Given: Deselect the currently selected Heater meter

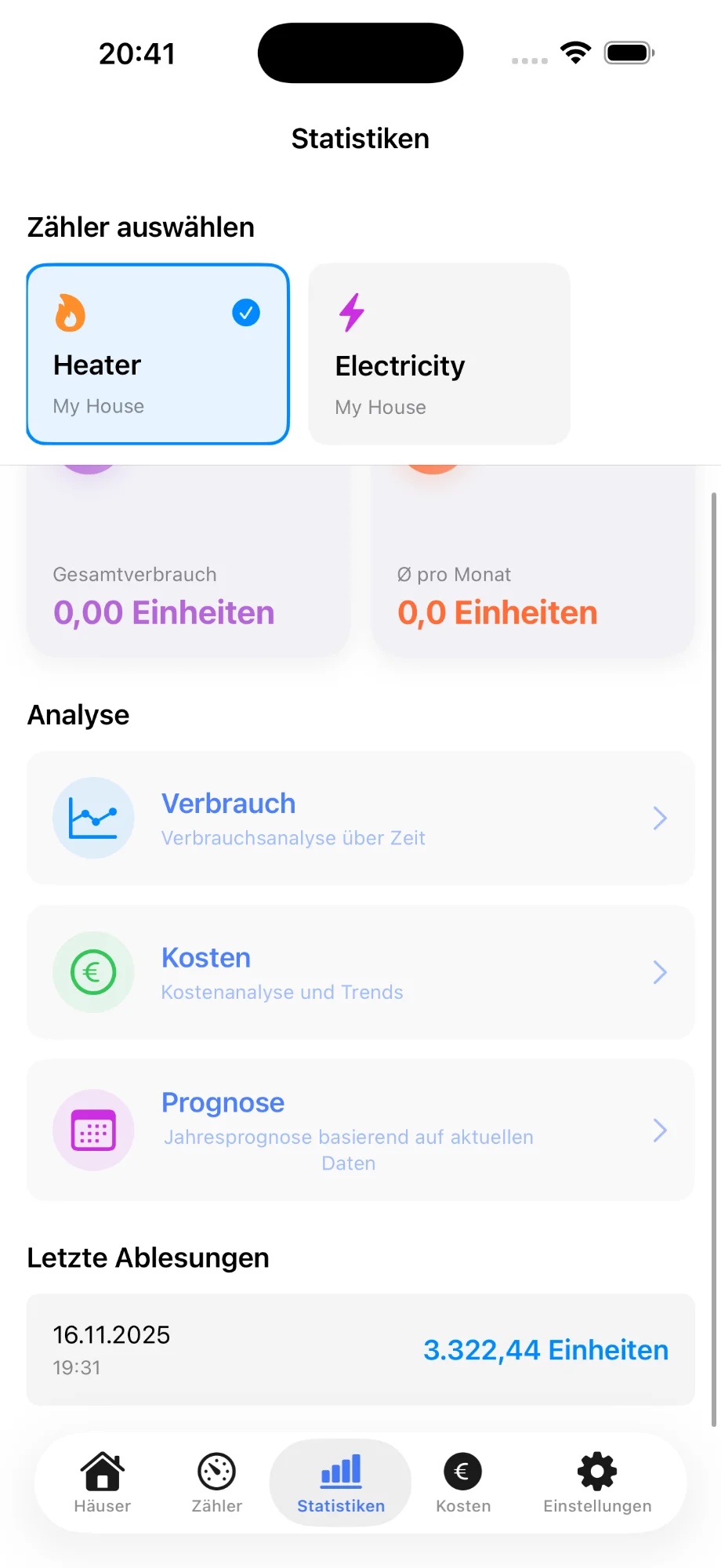Looking at the screenshot, I should (x=158, y=354).
